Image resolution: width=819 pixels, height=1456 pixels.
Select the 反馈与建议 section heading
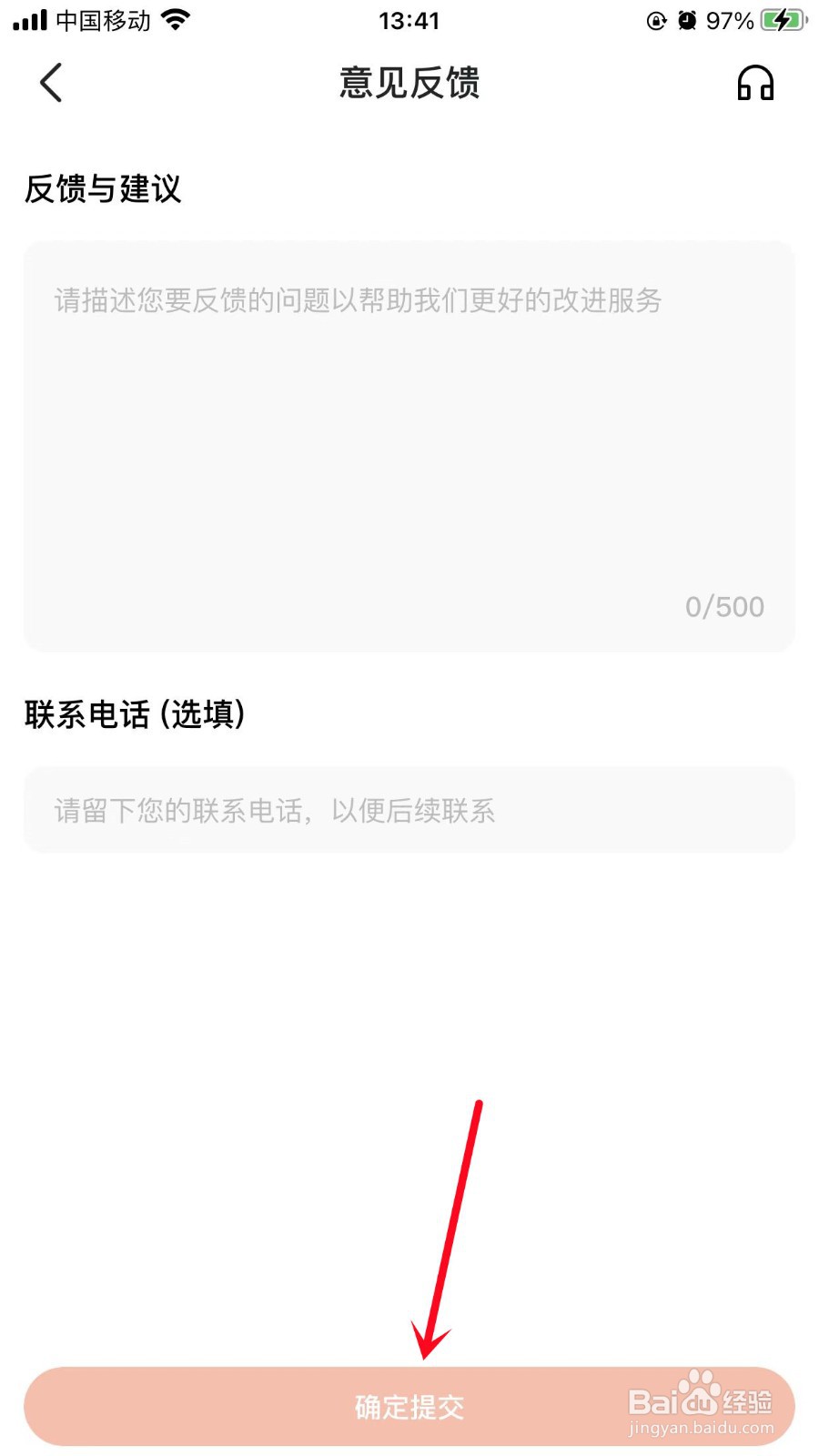pos(103,191)
